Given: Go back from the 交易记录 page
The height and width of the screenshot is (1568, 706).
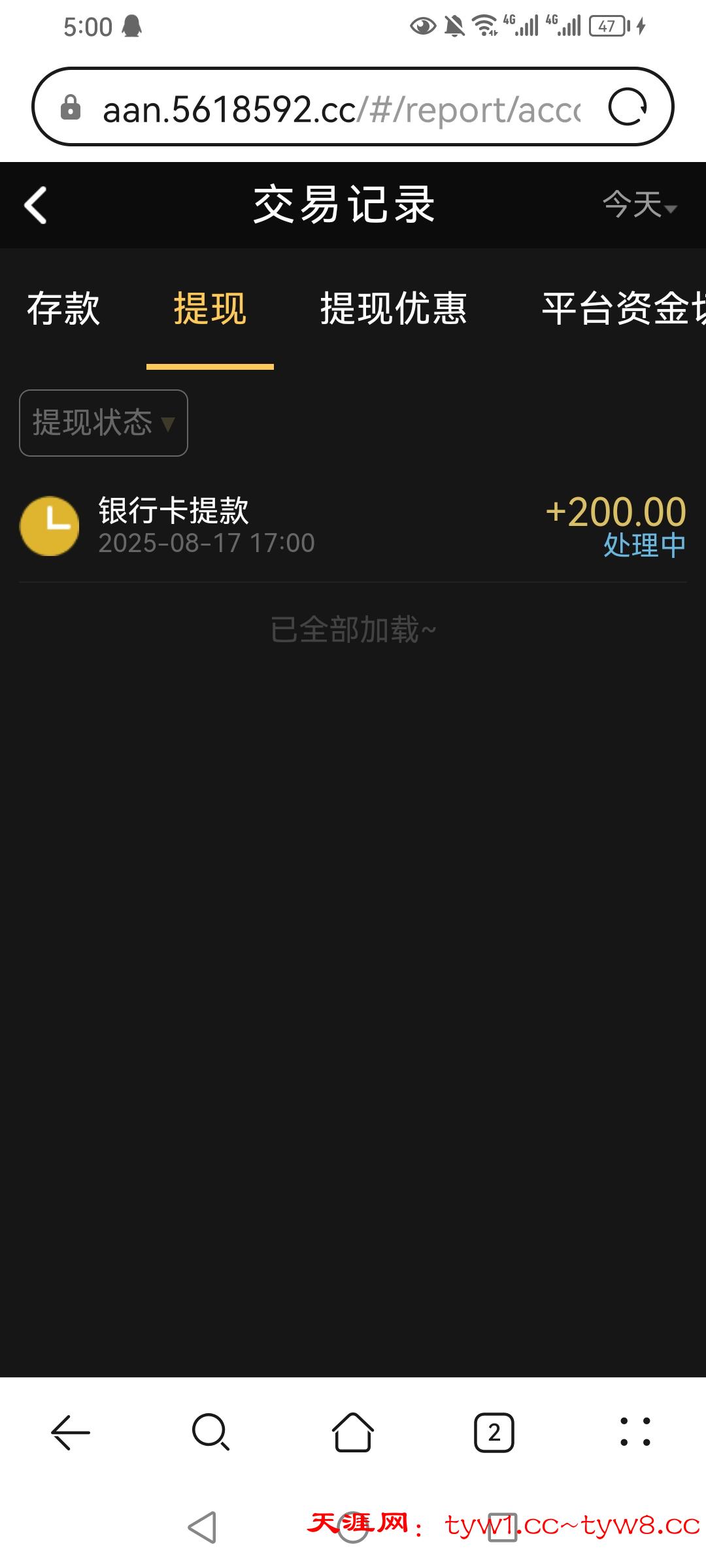Looking at the screenshot, I should tap(36, 205).
